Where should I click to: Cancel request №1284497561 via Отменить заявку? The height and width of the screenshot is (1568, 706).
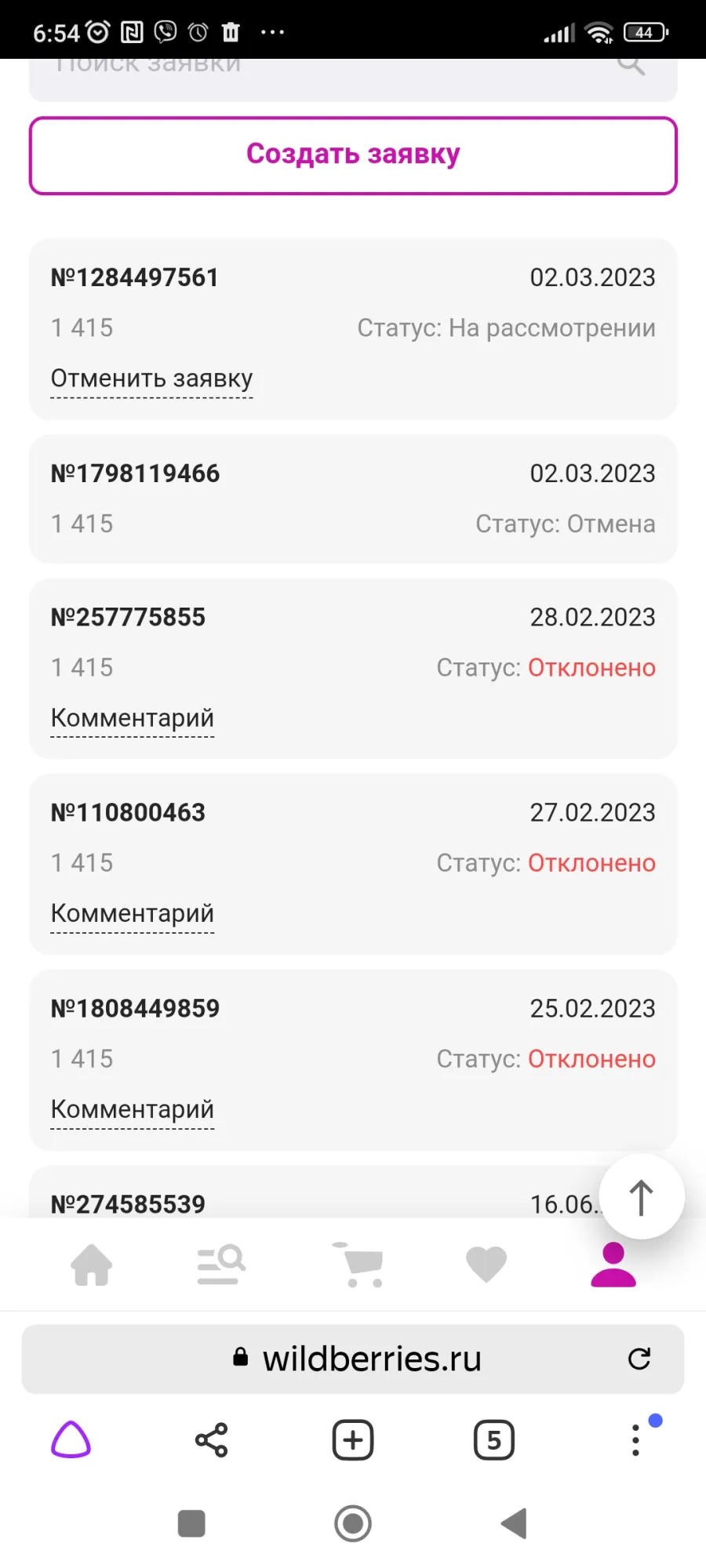point(151,379)
